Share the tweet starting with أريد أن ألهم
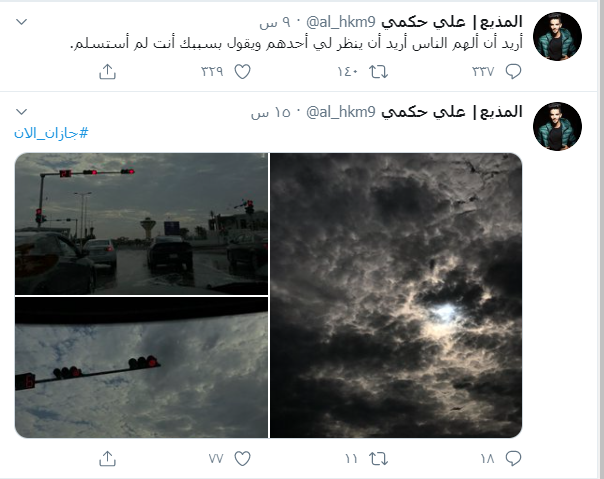This screenshot has height=479, width=604. 108,72
